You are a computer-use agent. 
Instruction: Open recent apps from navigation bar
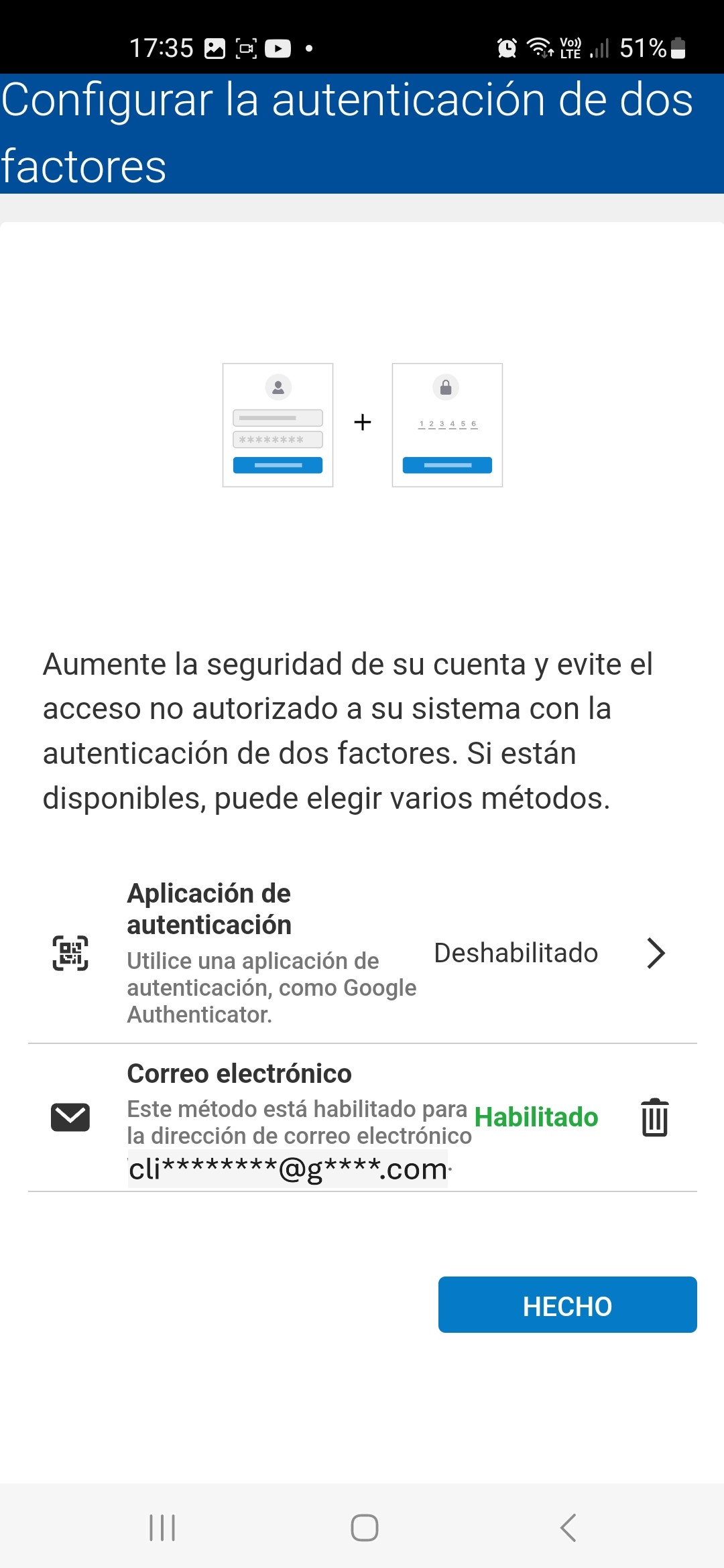click(162, 1528)
